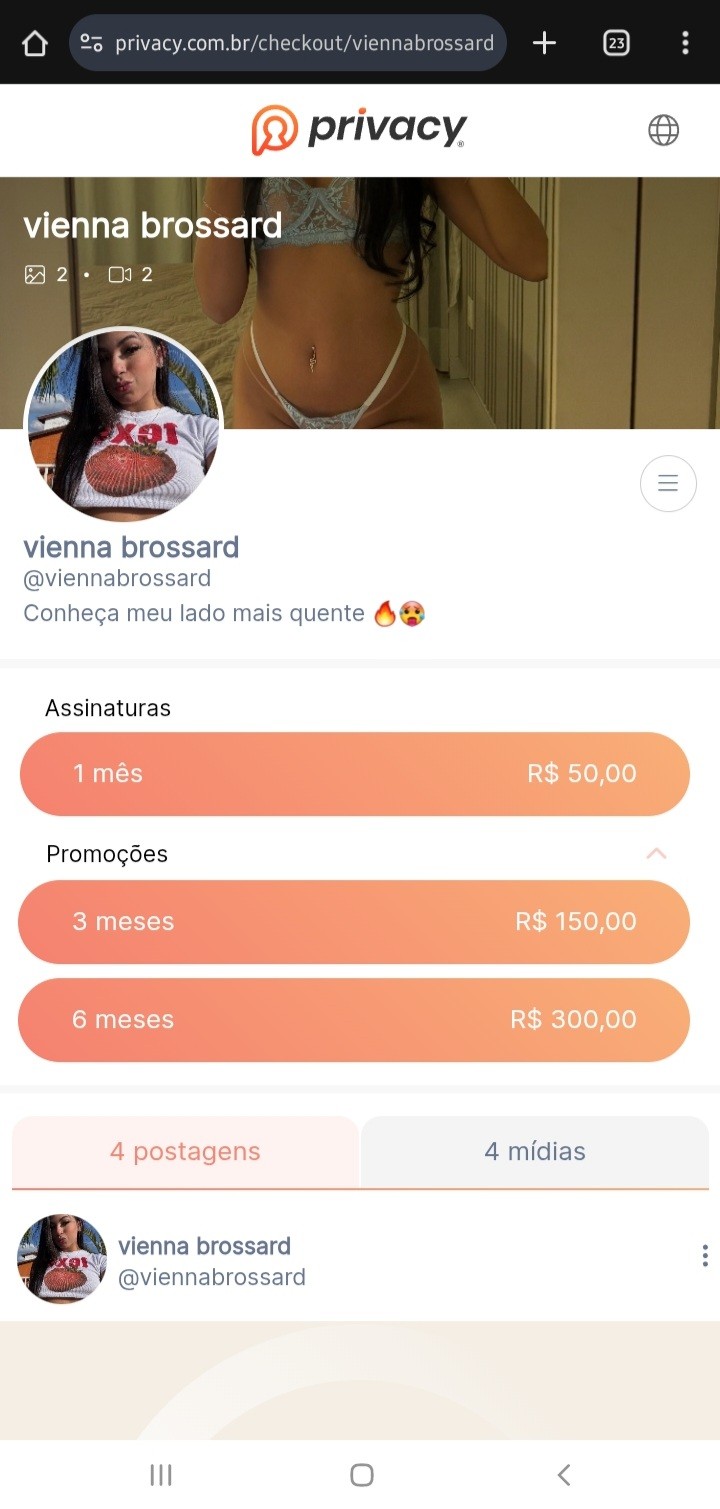Screen dimensions: 720x1509
Task: Switch to the 4 postagens tab
Action: [x=185, y=1152]
